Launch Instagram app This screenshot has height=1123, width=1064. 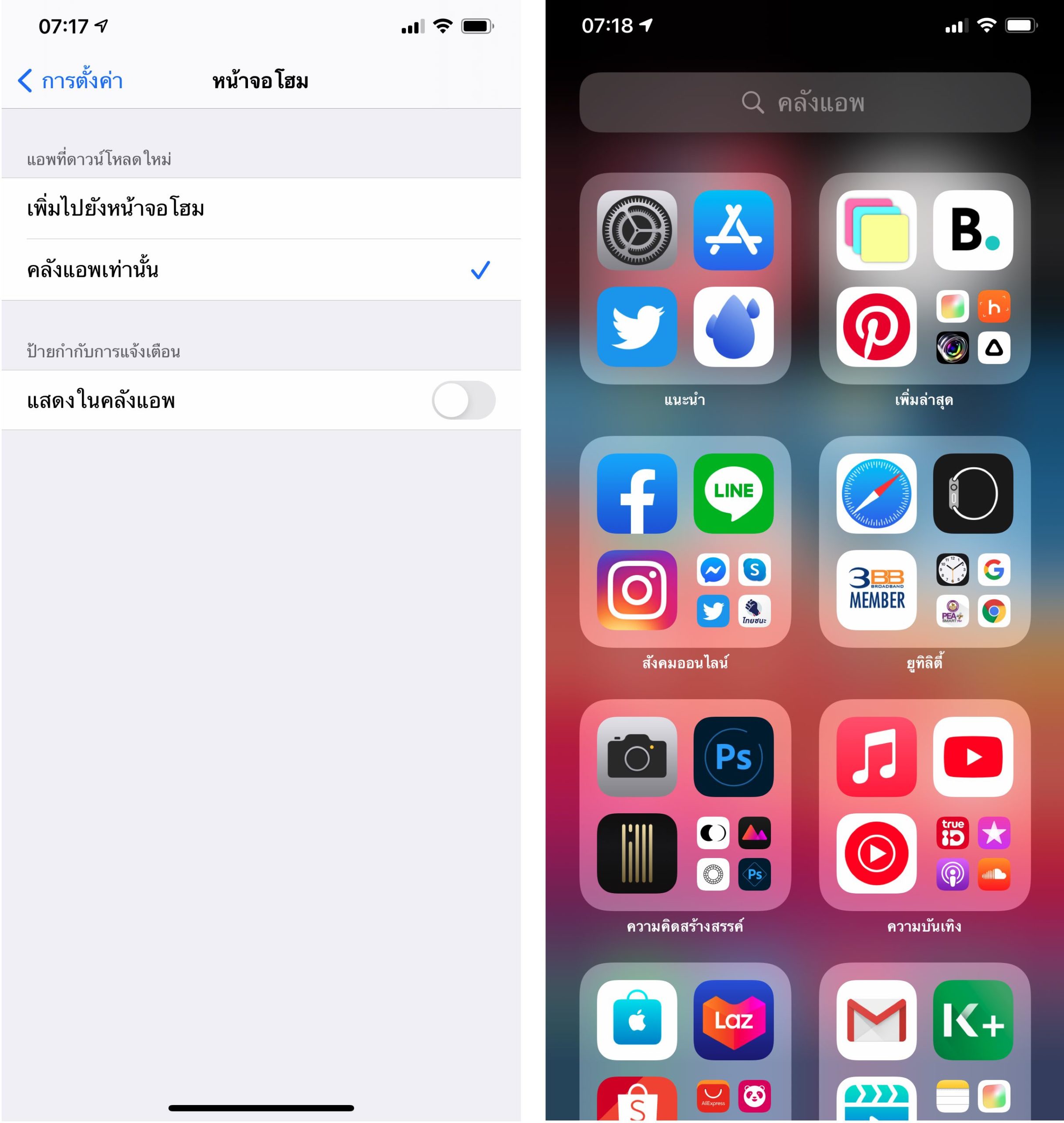click(636, 590)
